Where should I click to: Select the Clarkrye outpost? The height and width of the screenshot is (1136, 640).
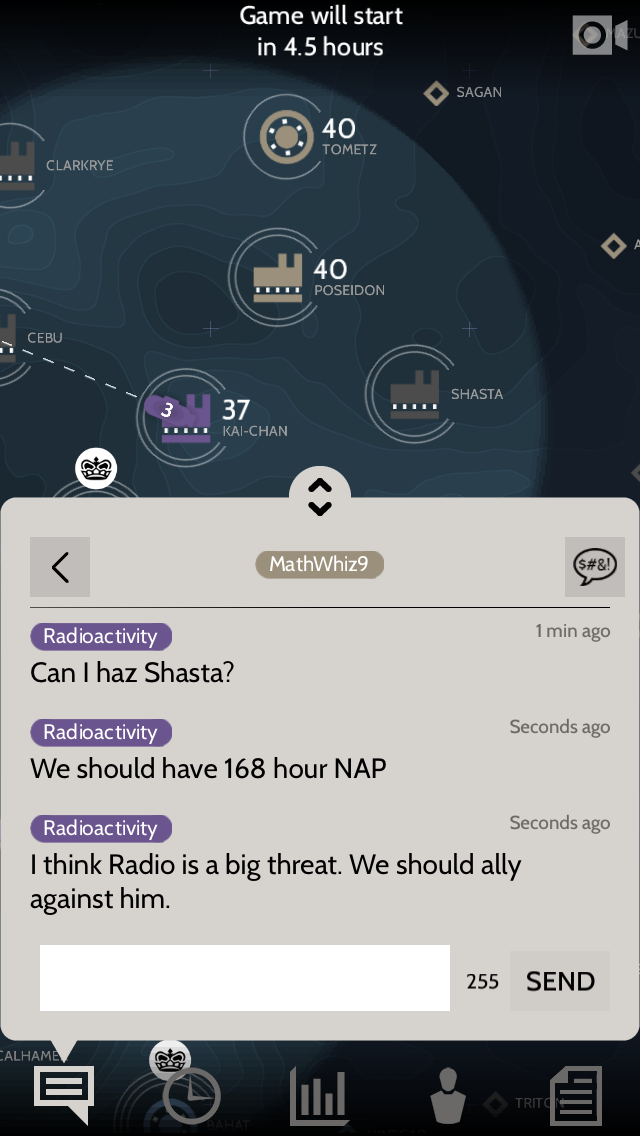coord(17,163)
